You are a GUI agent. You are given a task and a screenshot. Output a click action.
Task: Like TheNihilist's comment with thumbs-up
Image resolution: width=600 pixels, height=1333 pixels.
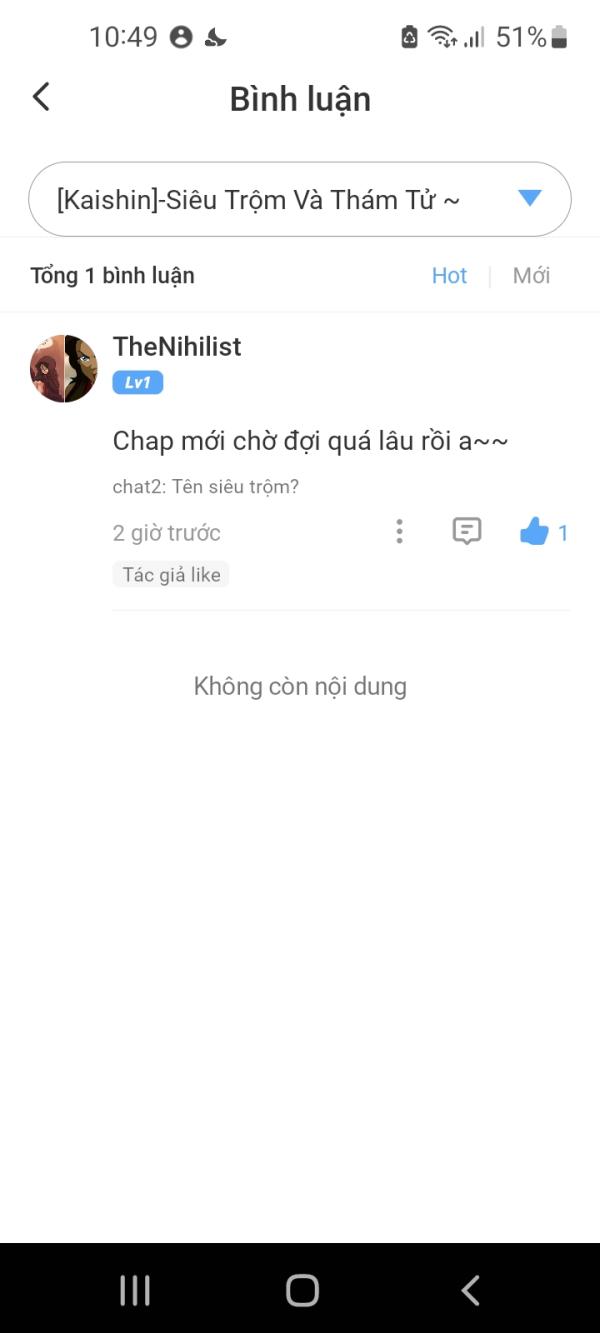(535, 532)
